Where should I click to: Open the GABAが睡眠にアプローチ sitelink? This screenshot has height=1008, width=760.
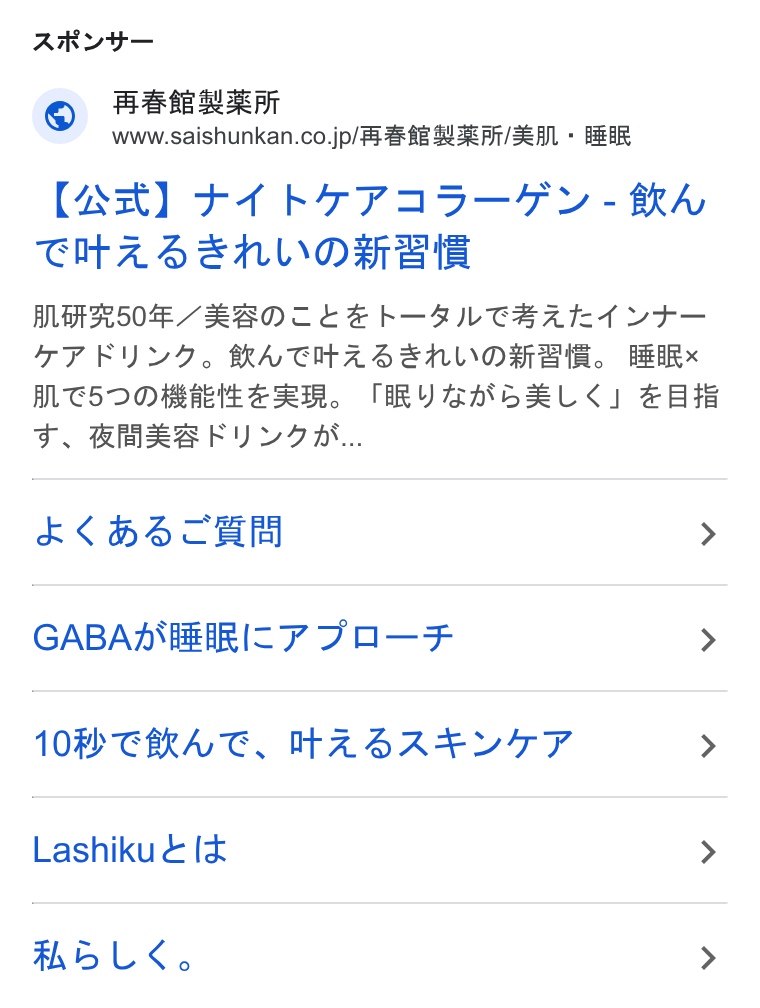(x=379, y=638)
